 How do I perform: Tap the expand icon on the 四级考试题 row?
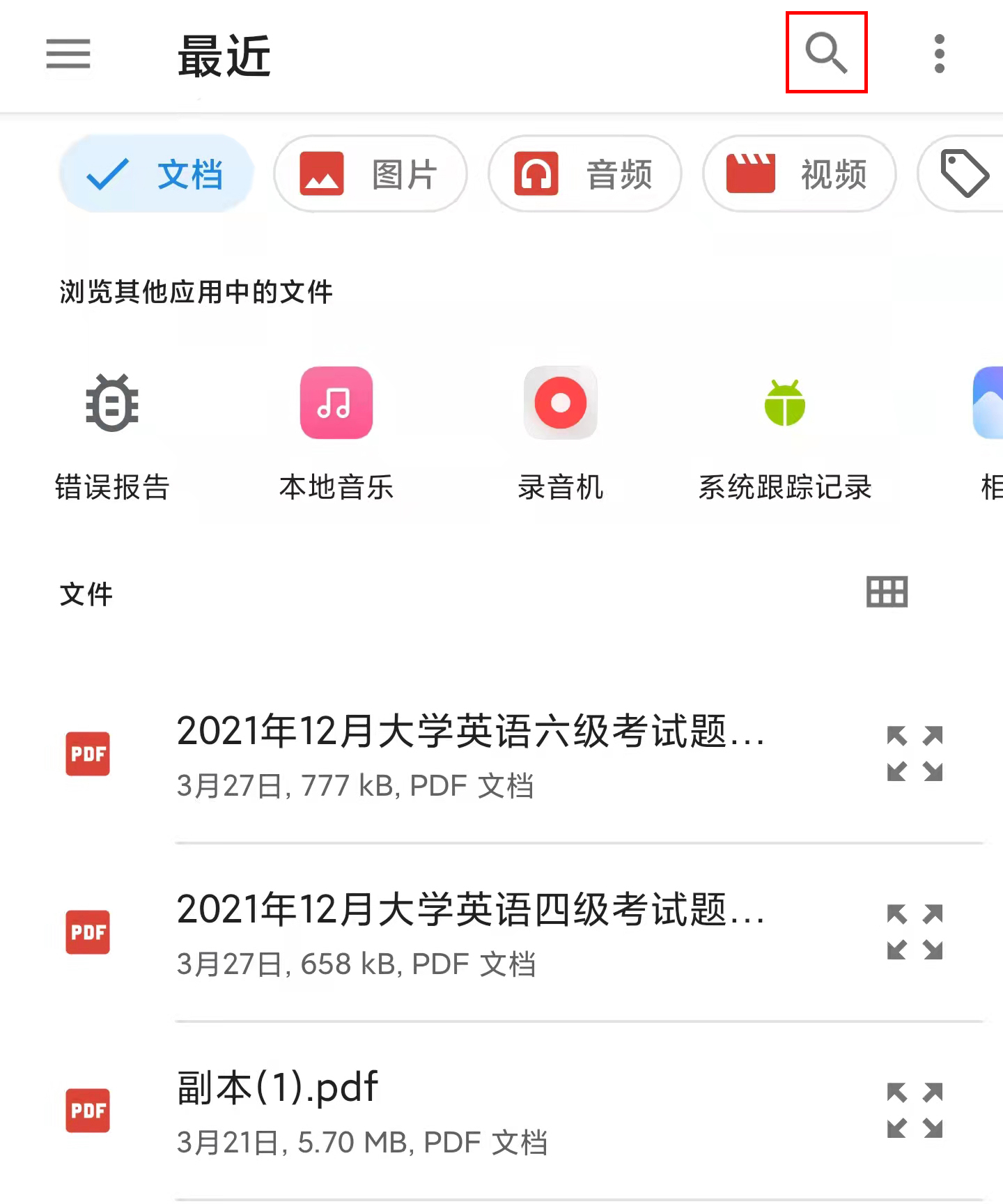(x=915, y=932)
